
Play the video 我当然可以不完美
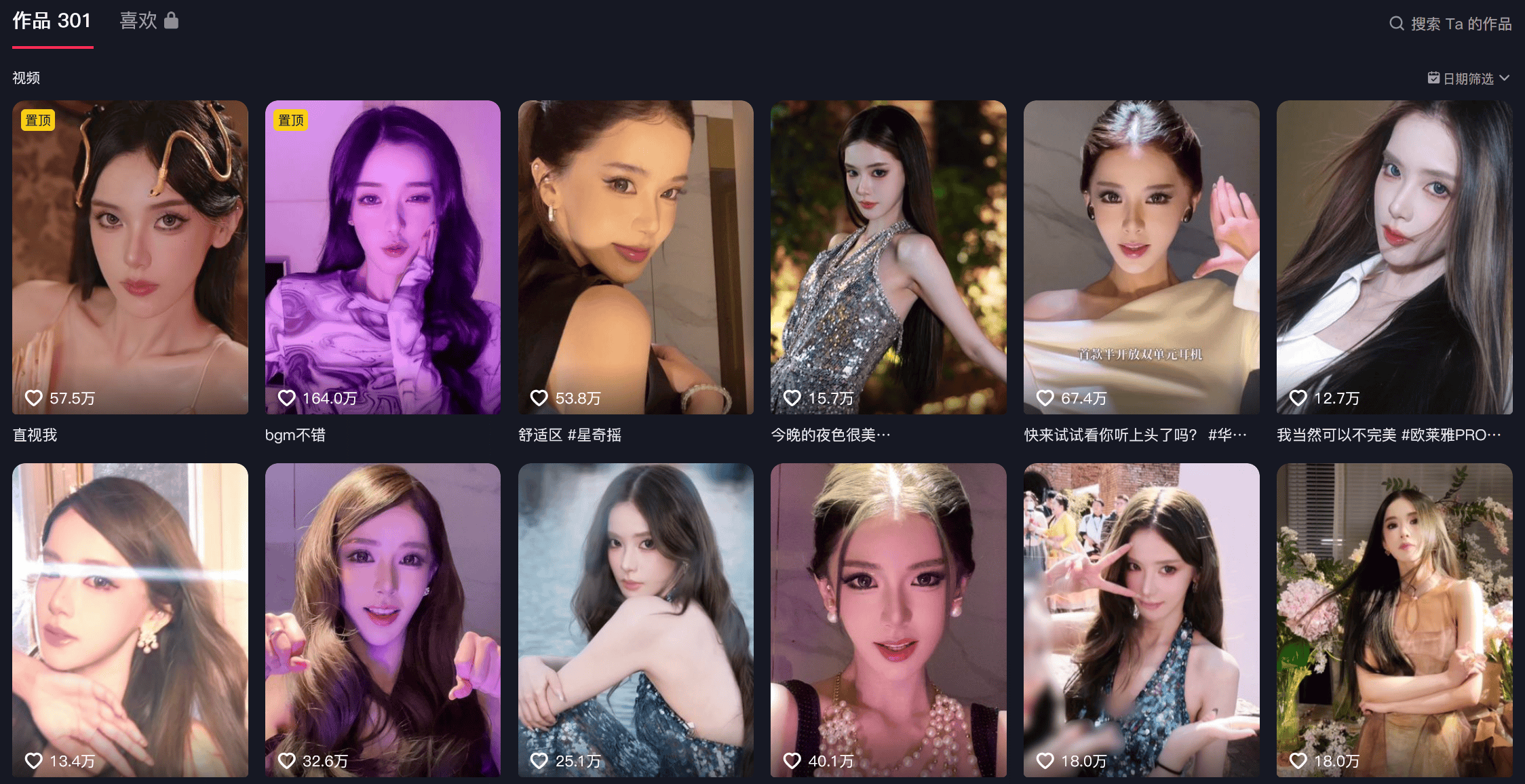(1394, 258)
